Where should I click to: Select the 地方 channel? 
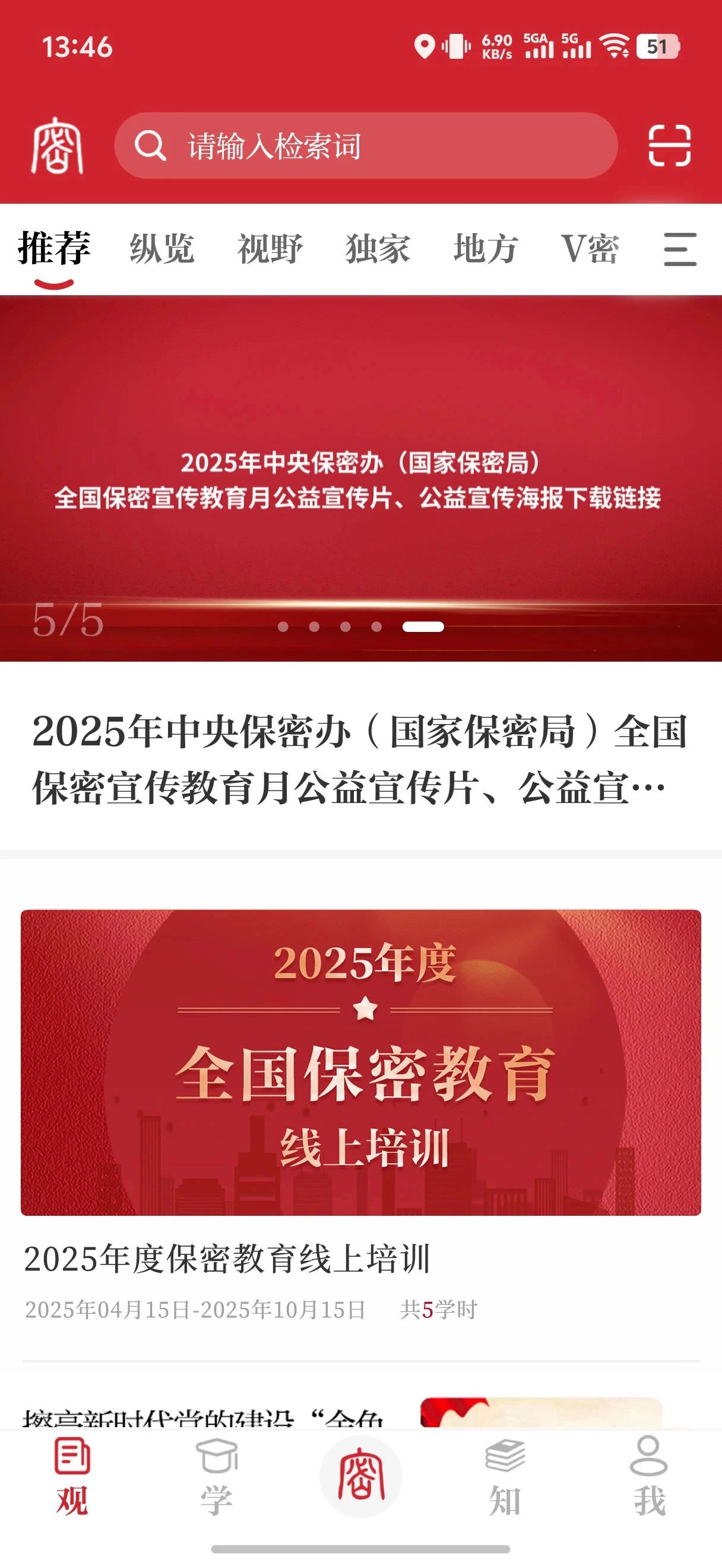coord(484,248)
